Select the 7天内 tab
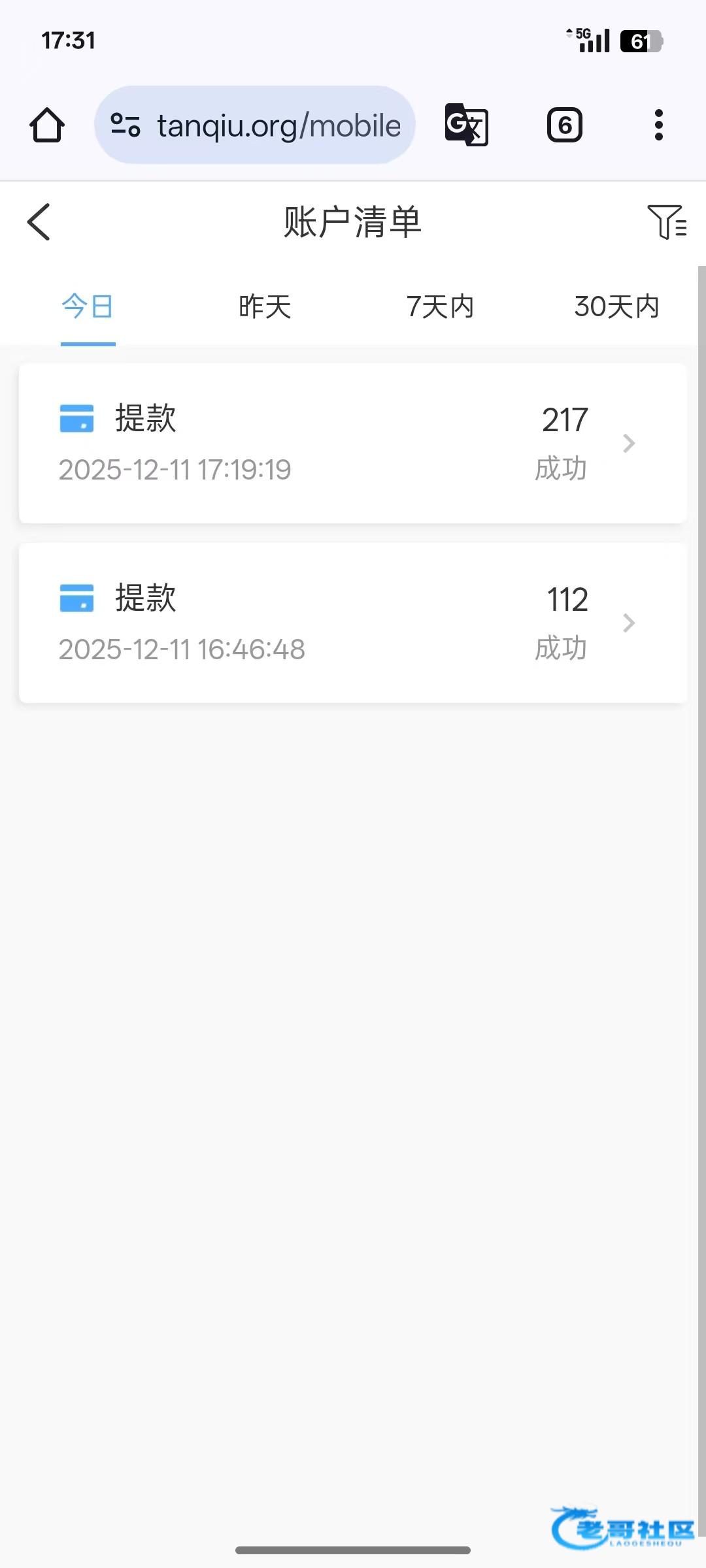706x1568 pixels. tap(440, 306)
